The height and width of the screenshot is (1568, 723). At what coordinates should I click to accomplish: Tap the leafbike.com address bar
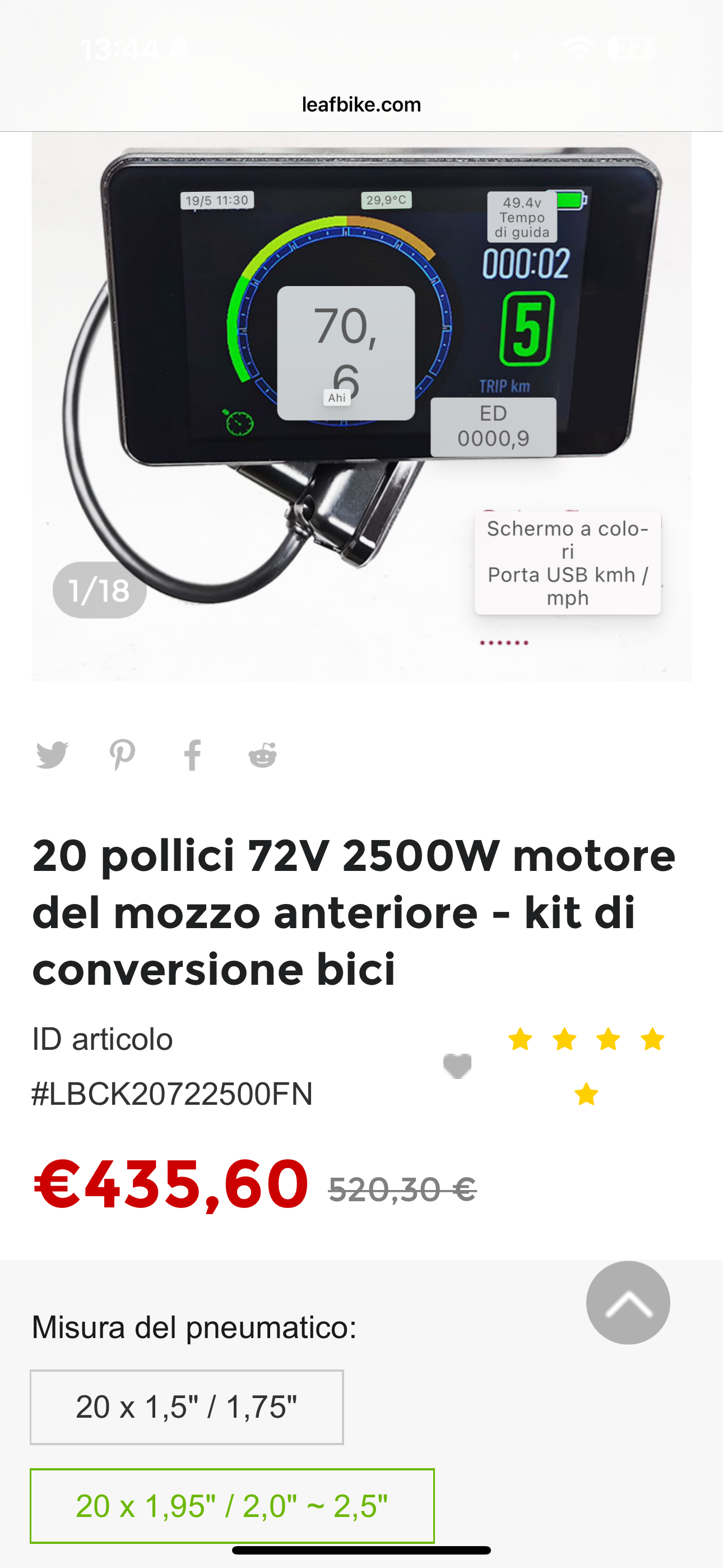(x=361, y=105)
